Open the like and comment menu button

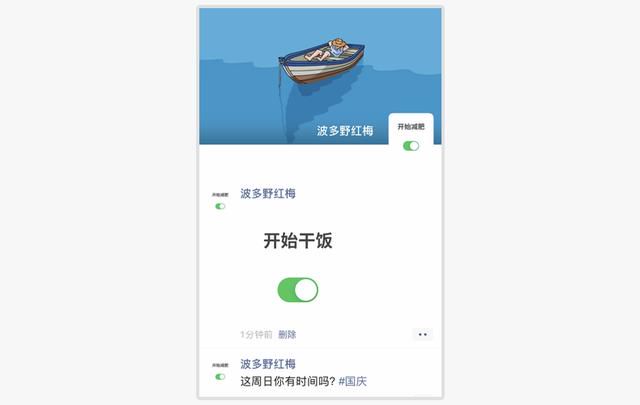422,334
